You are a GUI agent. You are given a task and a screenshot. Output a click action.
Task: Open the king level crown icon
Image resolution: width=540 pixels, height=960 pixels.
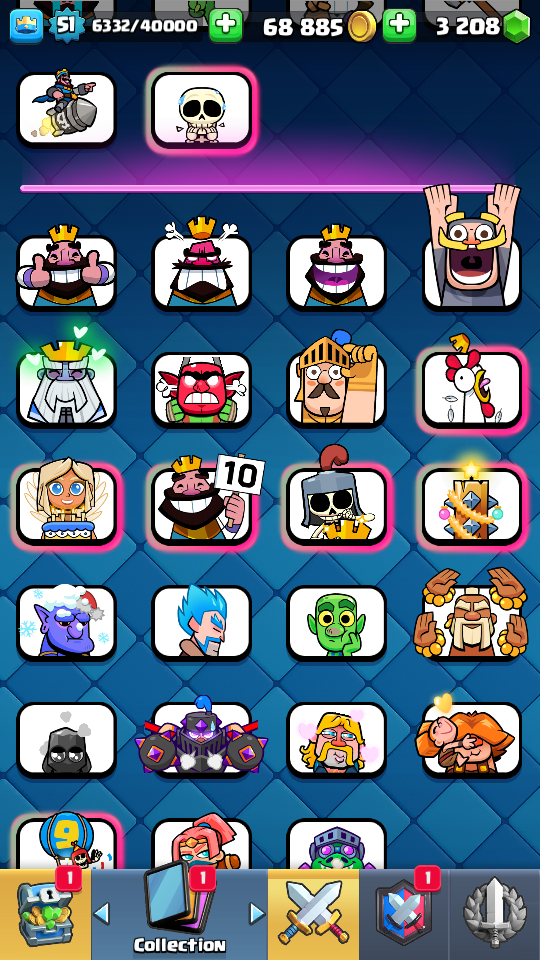26,26
